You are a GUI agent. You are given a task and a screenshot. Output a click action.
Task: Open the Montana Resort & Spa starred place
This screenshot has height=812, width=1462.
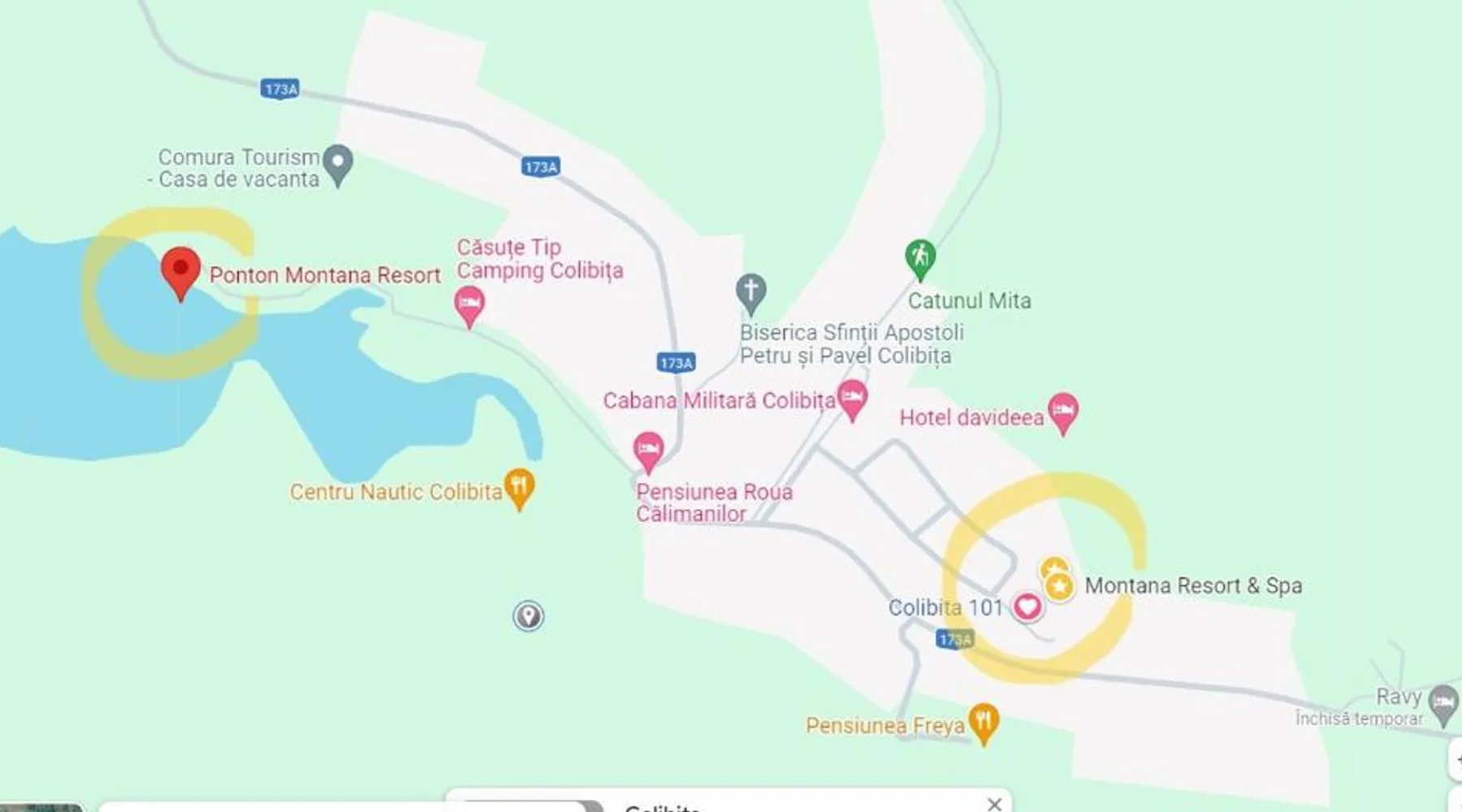[1058, 585]
